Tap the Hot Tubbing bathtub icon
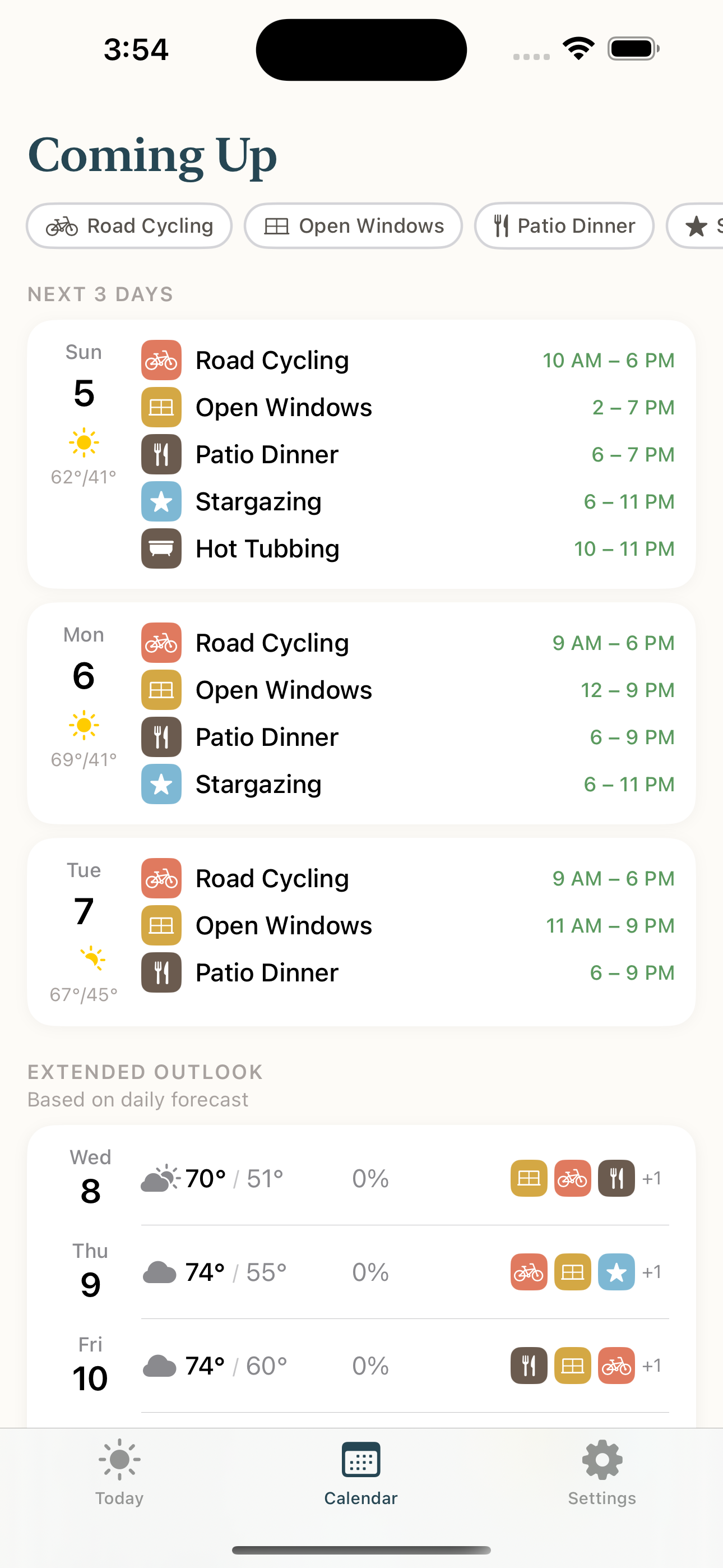Viewport: 723px width, 1568px height. tap(161, 548)
